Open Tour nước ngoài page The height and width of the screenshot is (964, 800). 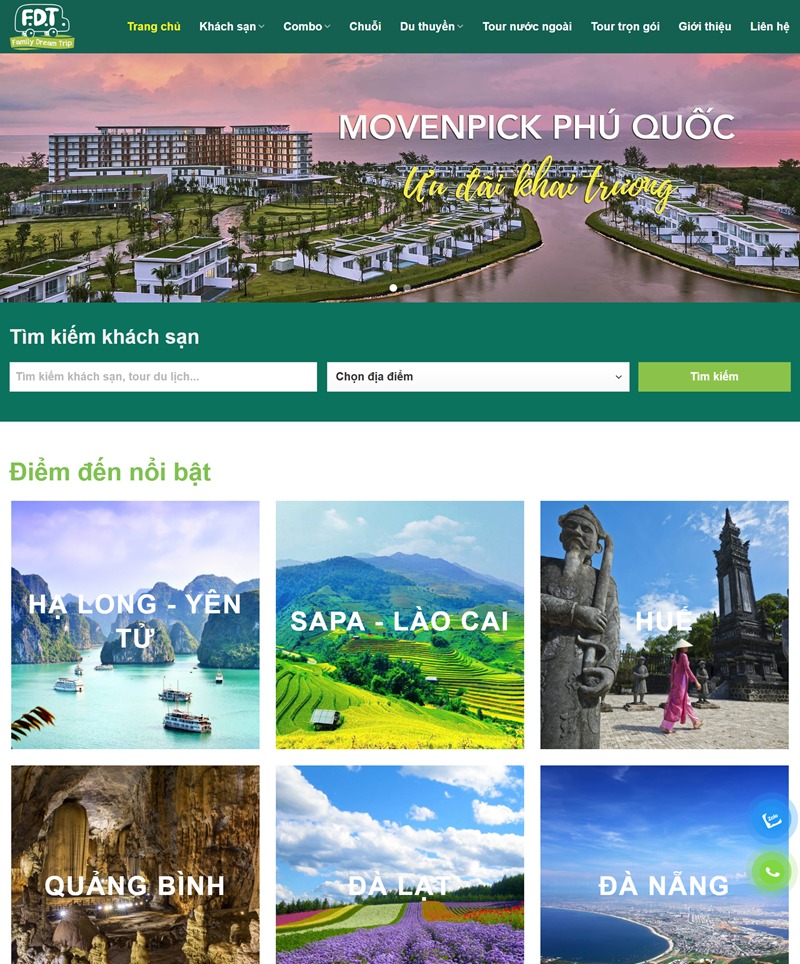[x=527, y=26]
